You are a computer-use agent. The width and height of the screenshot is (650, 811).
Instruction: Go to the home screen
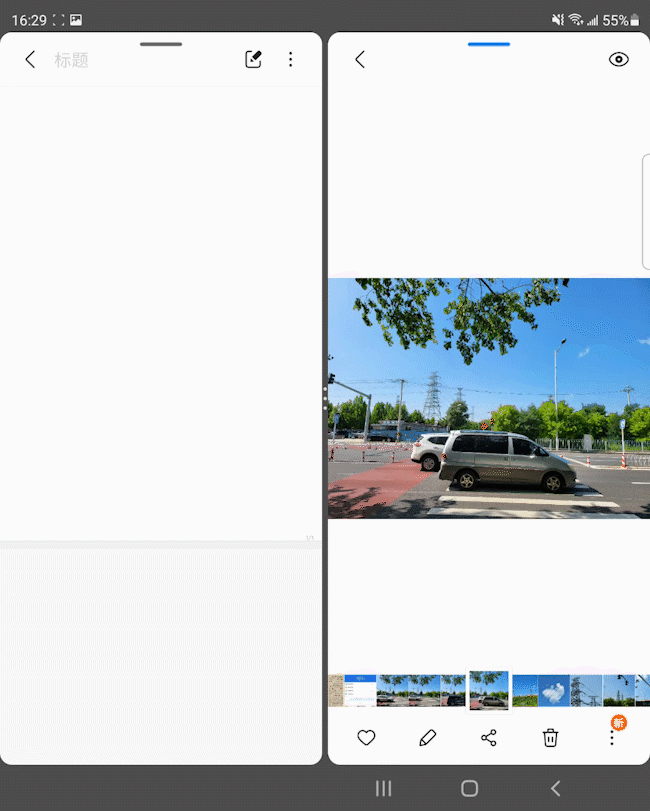tap(469, 789)
